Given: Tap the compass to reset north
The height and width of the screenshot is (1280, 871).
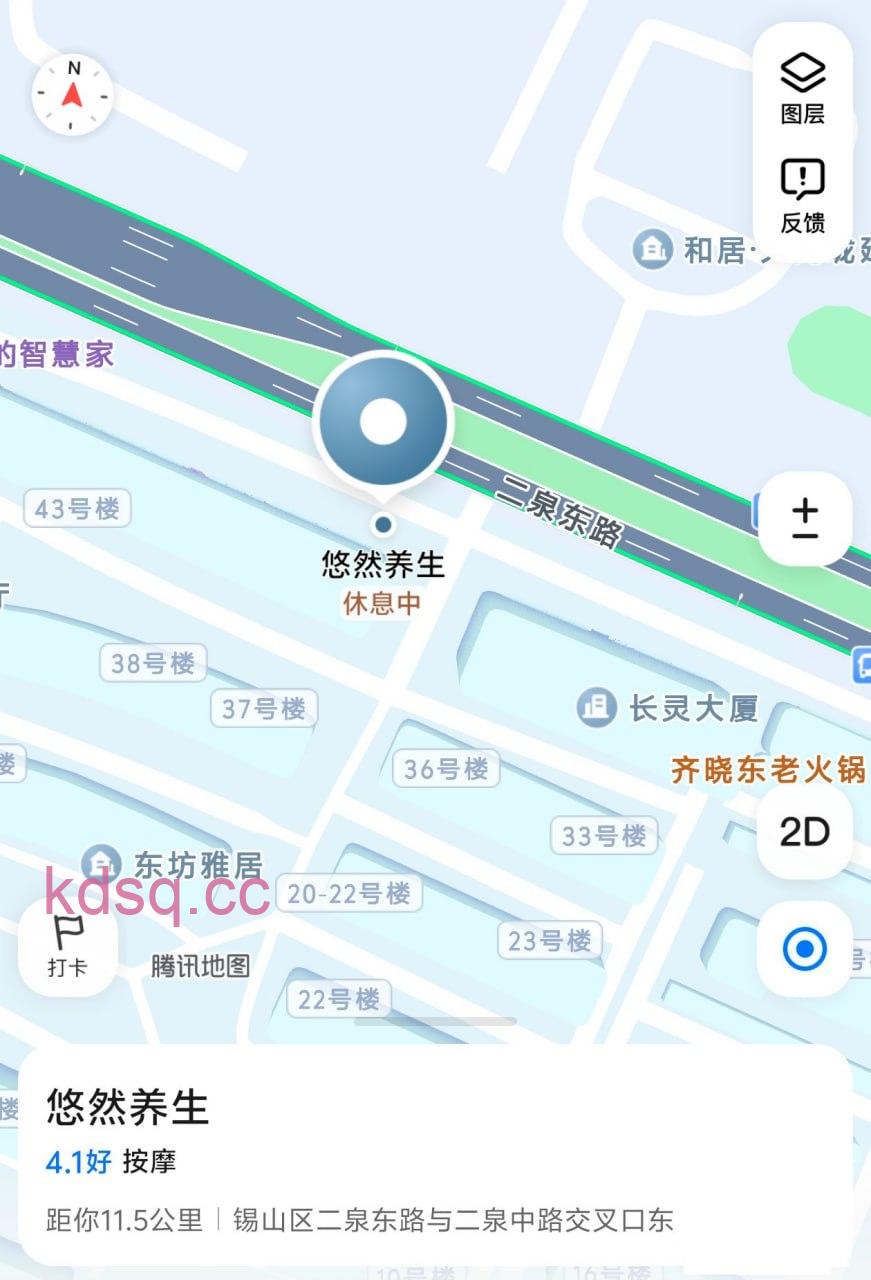Looking at the screenshot, I should (x=73, y=96).
